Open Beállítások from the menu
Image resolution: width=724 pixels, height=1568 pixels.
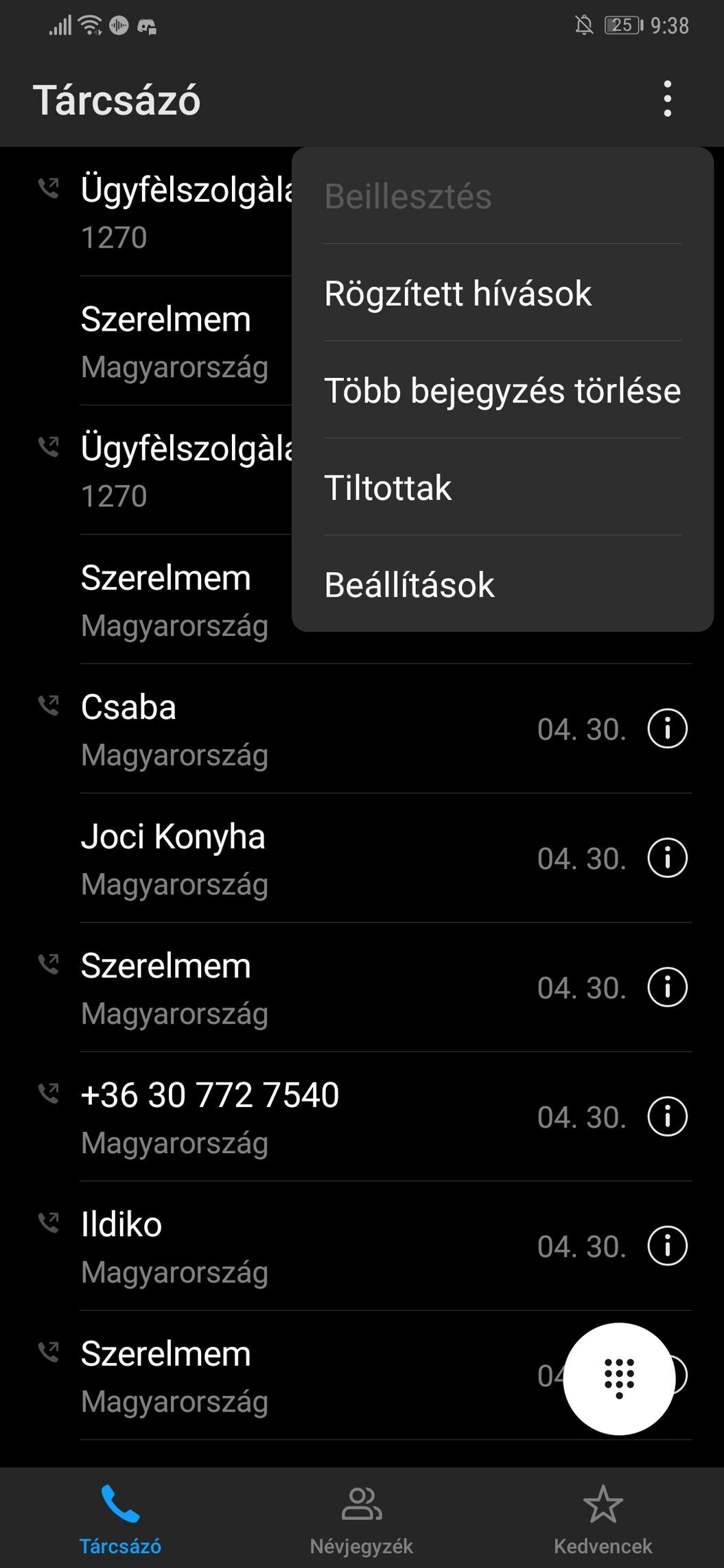502,584
